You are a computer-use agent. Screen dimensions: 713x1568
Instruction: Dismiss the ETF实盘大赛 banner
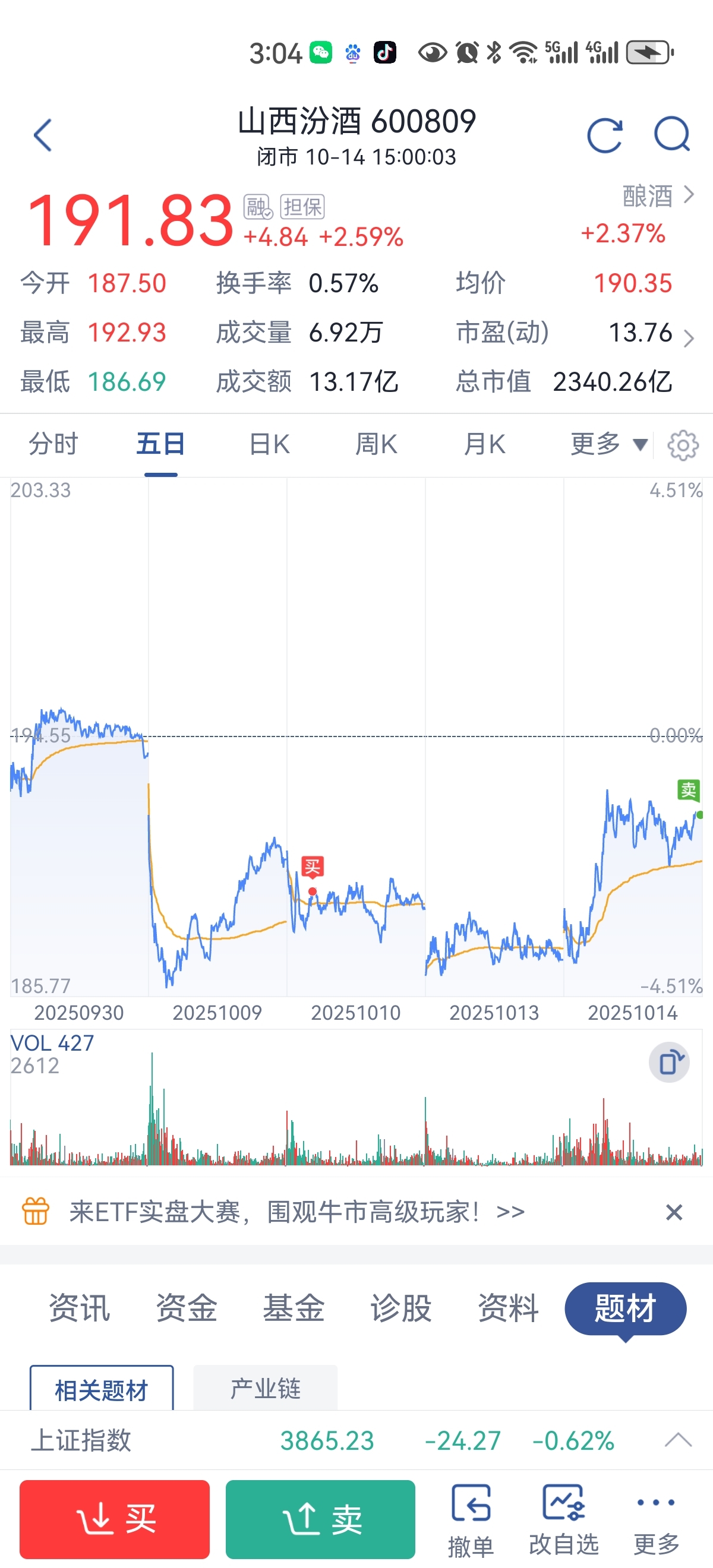click(674, 1212)
